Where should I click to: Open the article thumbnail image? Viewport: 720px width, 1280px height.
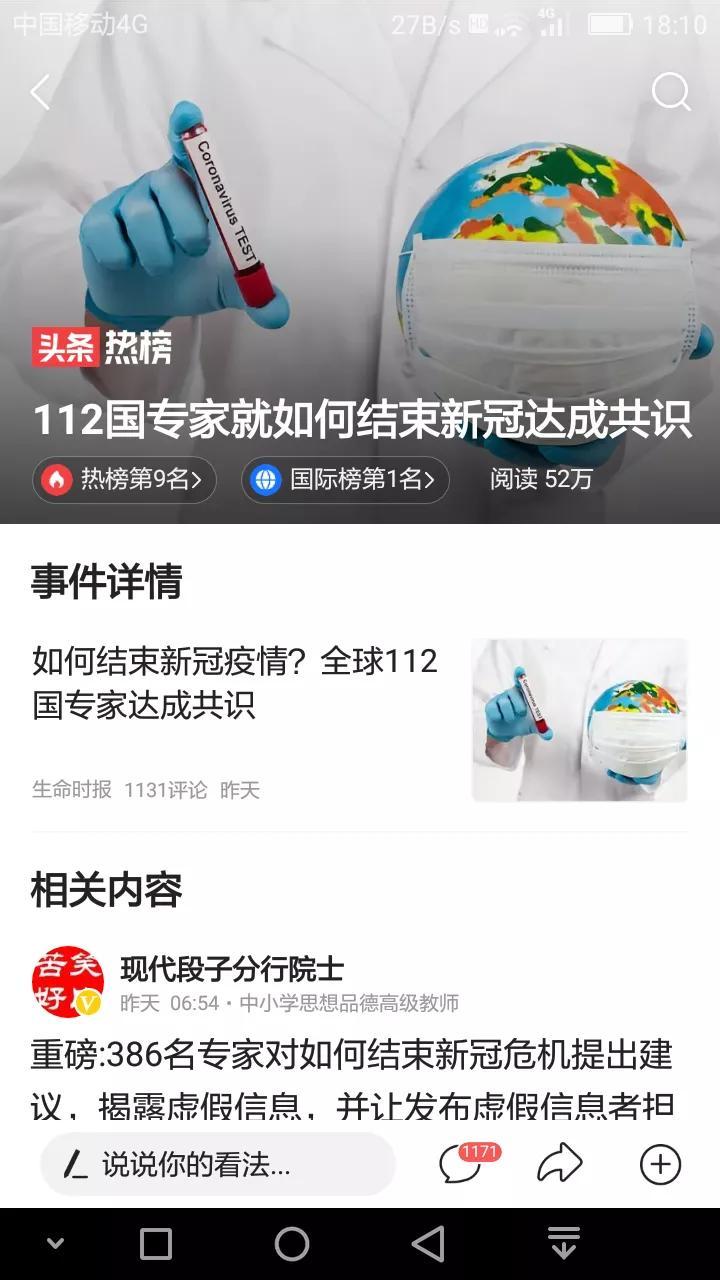(x=579, y=720)
